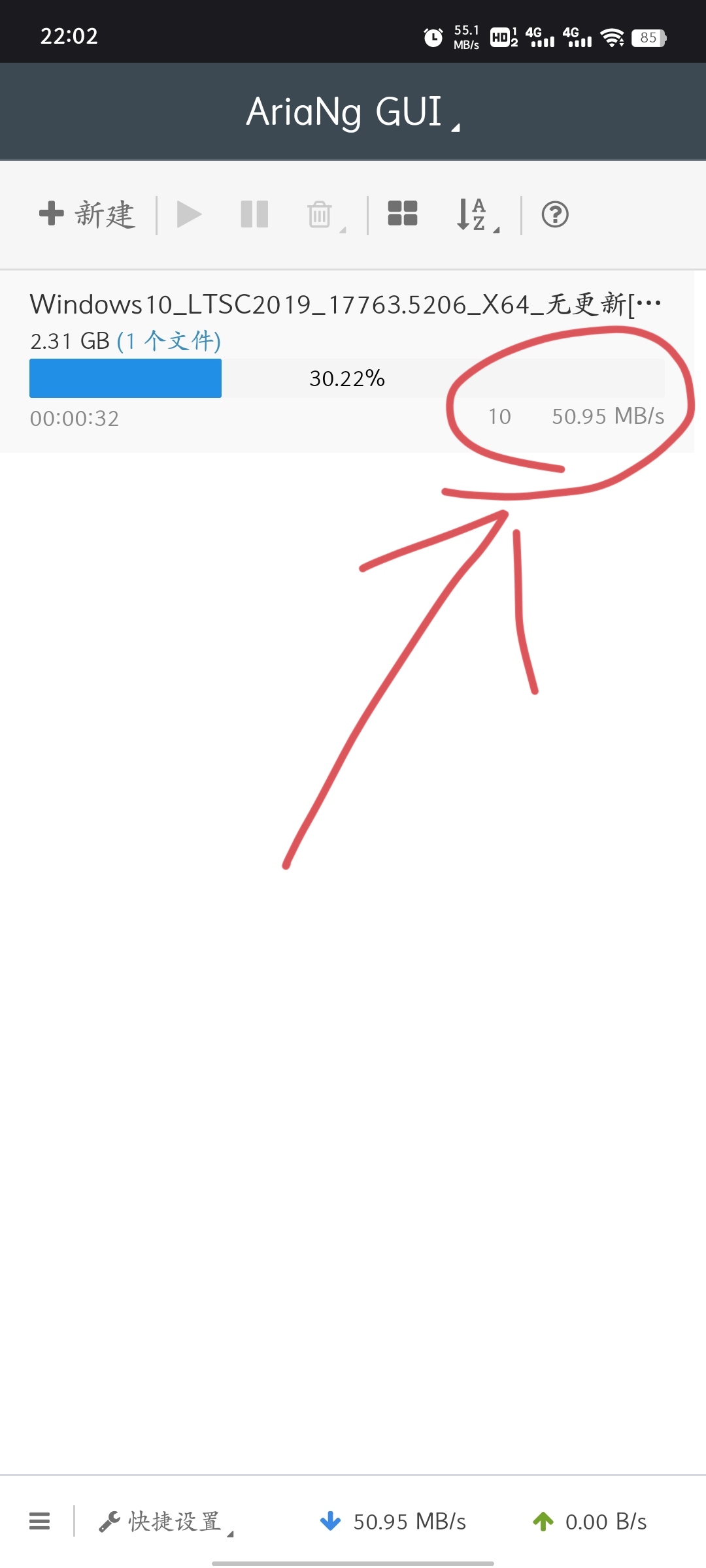
Task: Tap the pause toolbar button
Action: (254, 214)
